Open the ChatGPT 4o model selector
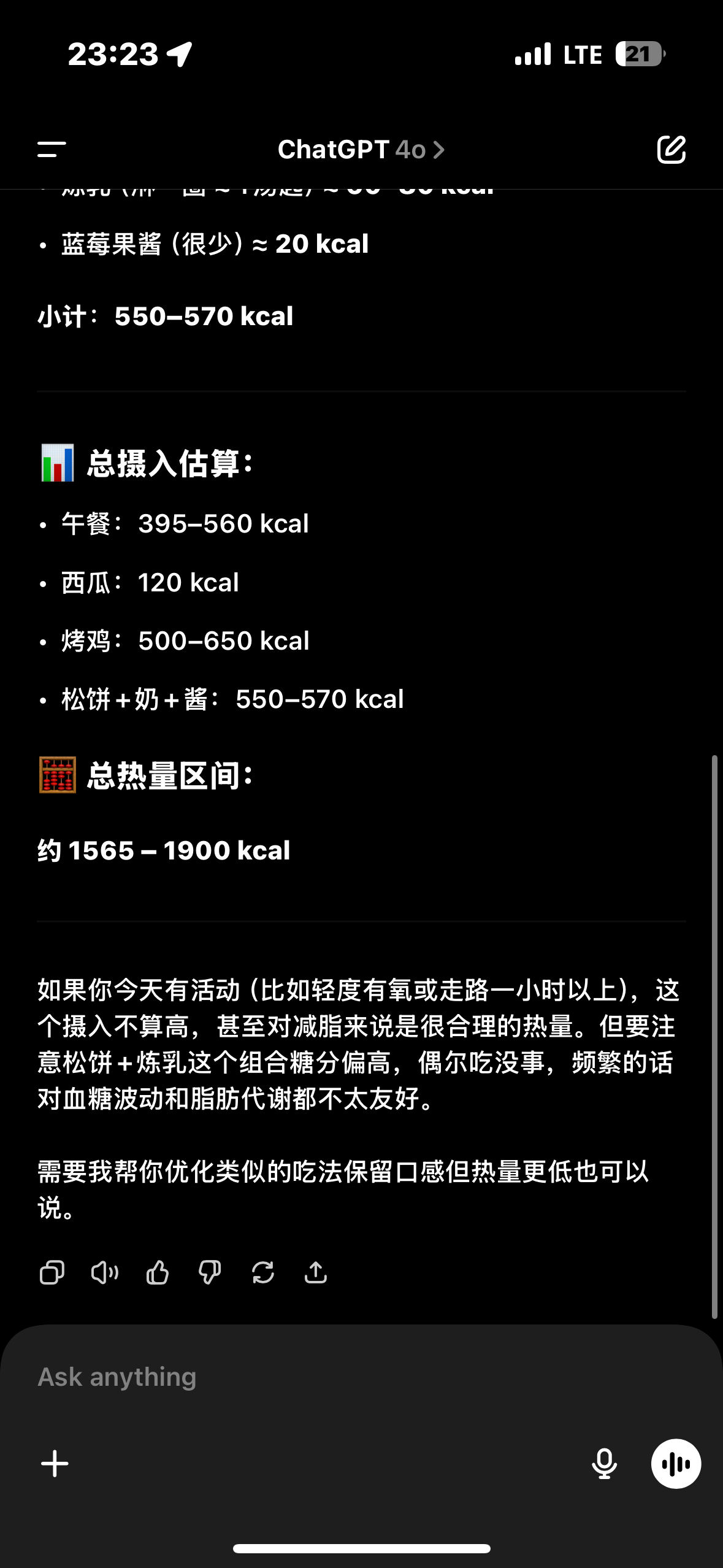The image size is (723, 1568). tap(361, 150)
